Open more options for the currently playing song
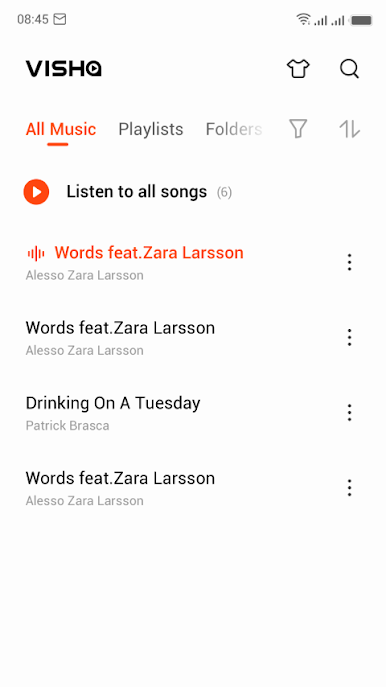Image resolution: width=386 pixels, height=687 pixels. (349, 262)
